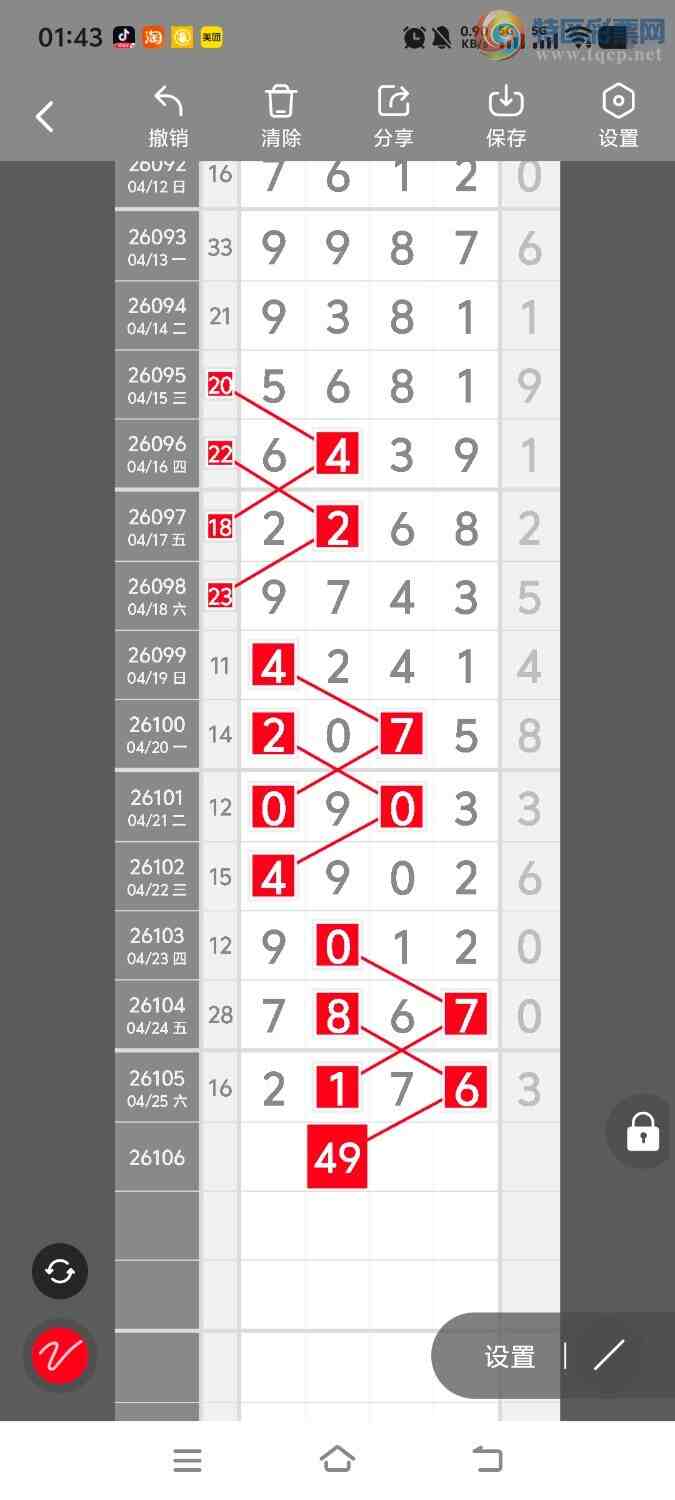This screenshot has width=675, height=1500.
Task: Clear all markings with 清除
Action: click(x=281, y=117)
